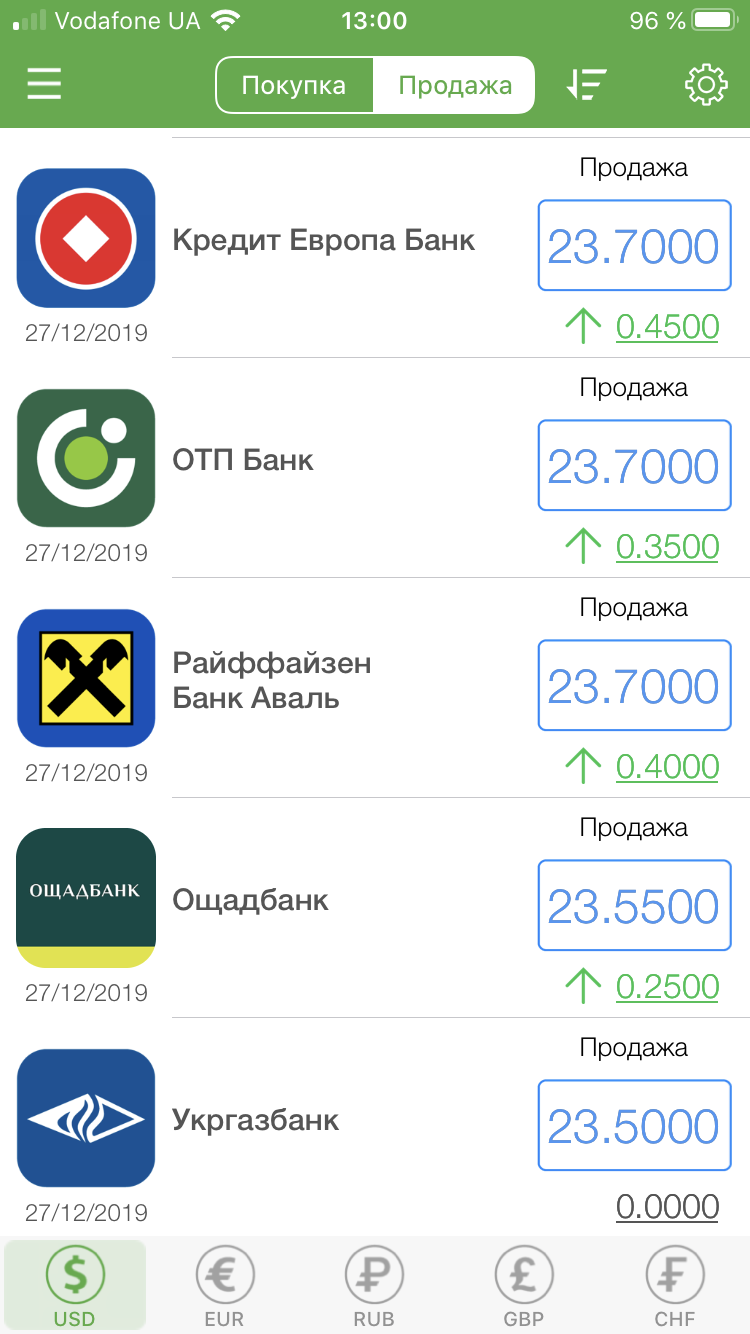
Task: Tap the 0.3500 change link
Action: point(667,547)
